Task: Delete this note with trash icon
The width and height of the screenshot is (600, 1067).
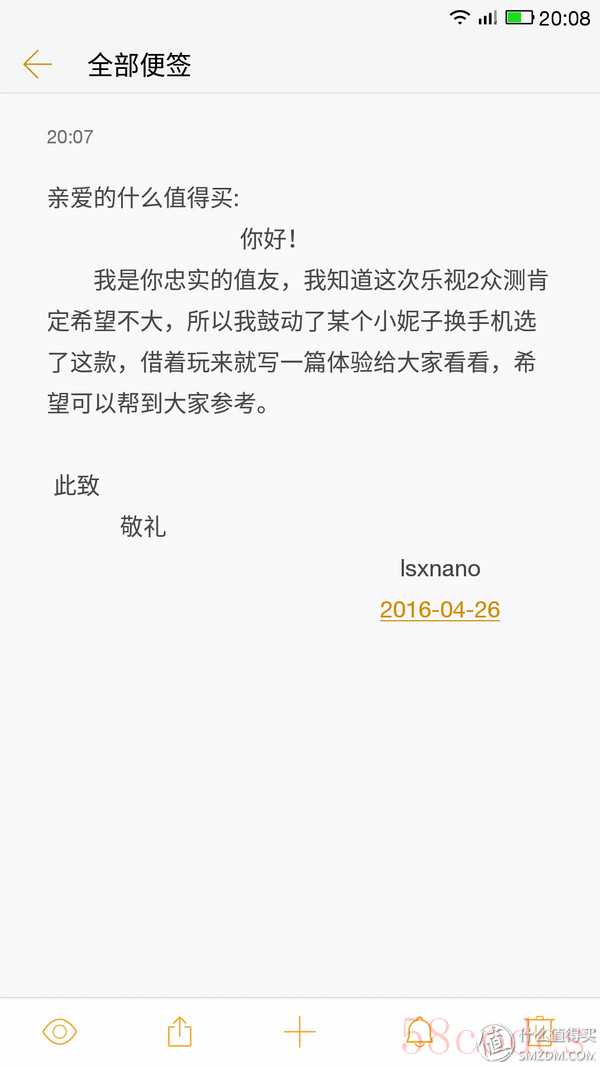Action: pos(539,1032)
